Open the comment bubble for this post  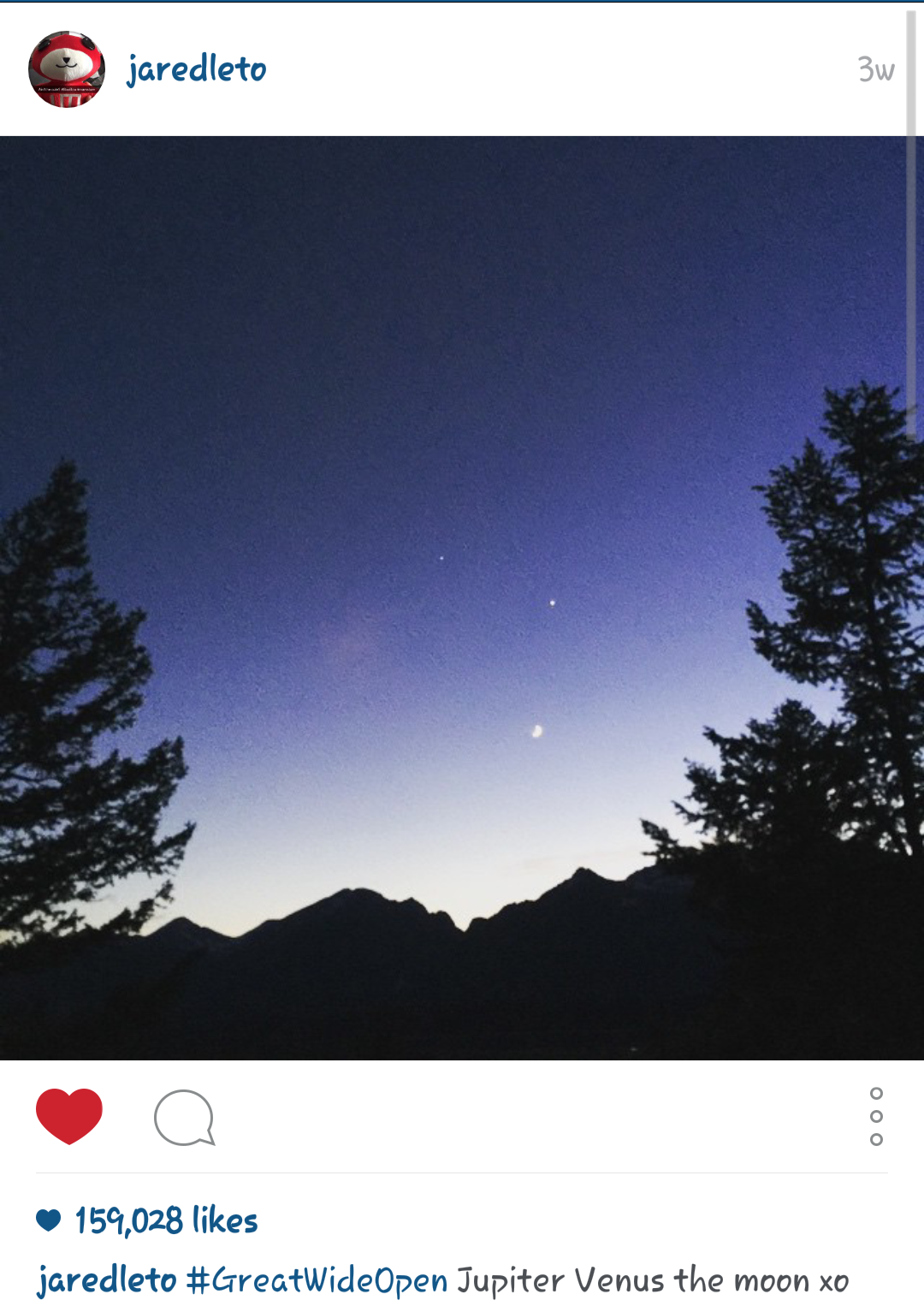coord(184,1117)
